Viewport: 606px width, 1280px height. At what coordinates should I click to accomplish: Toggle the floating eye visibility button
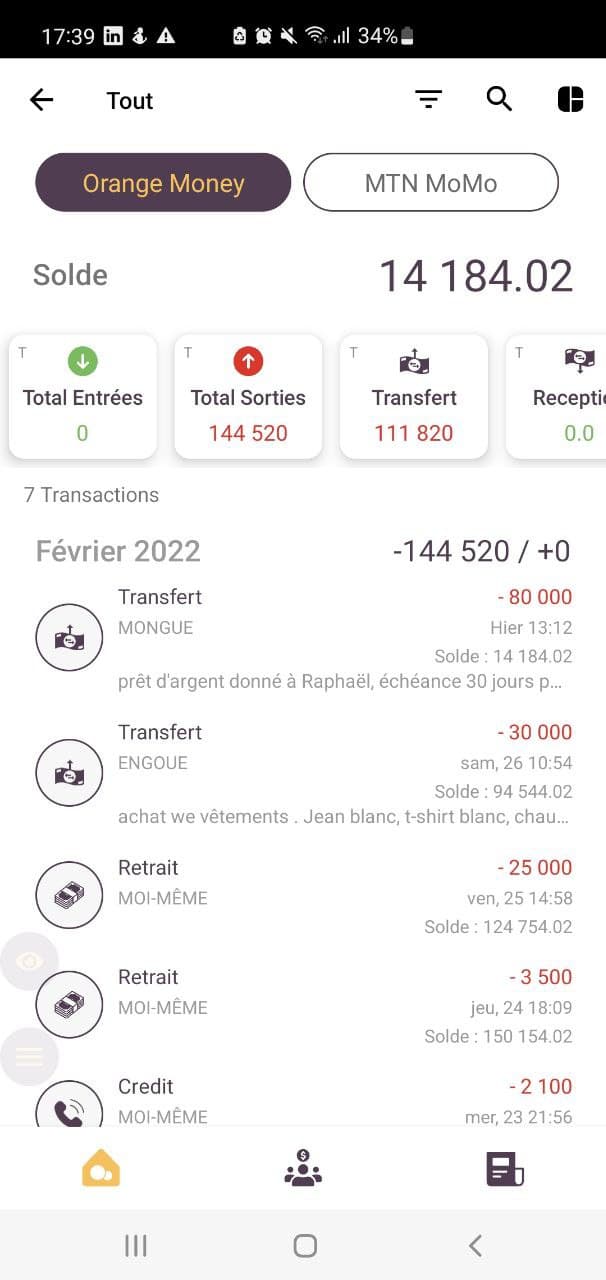(x=29, y=961)
